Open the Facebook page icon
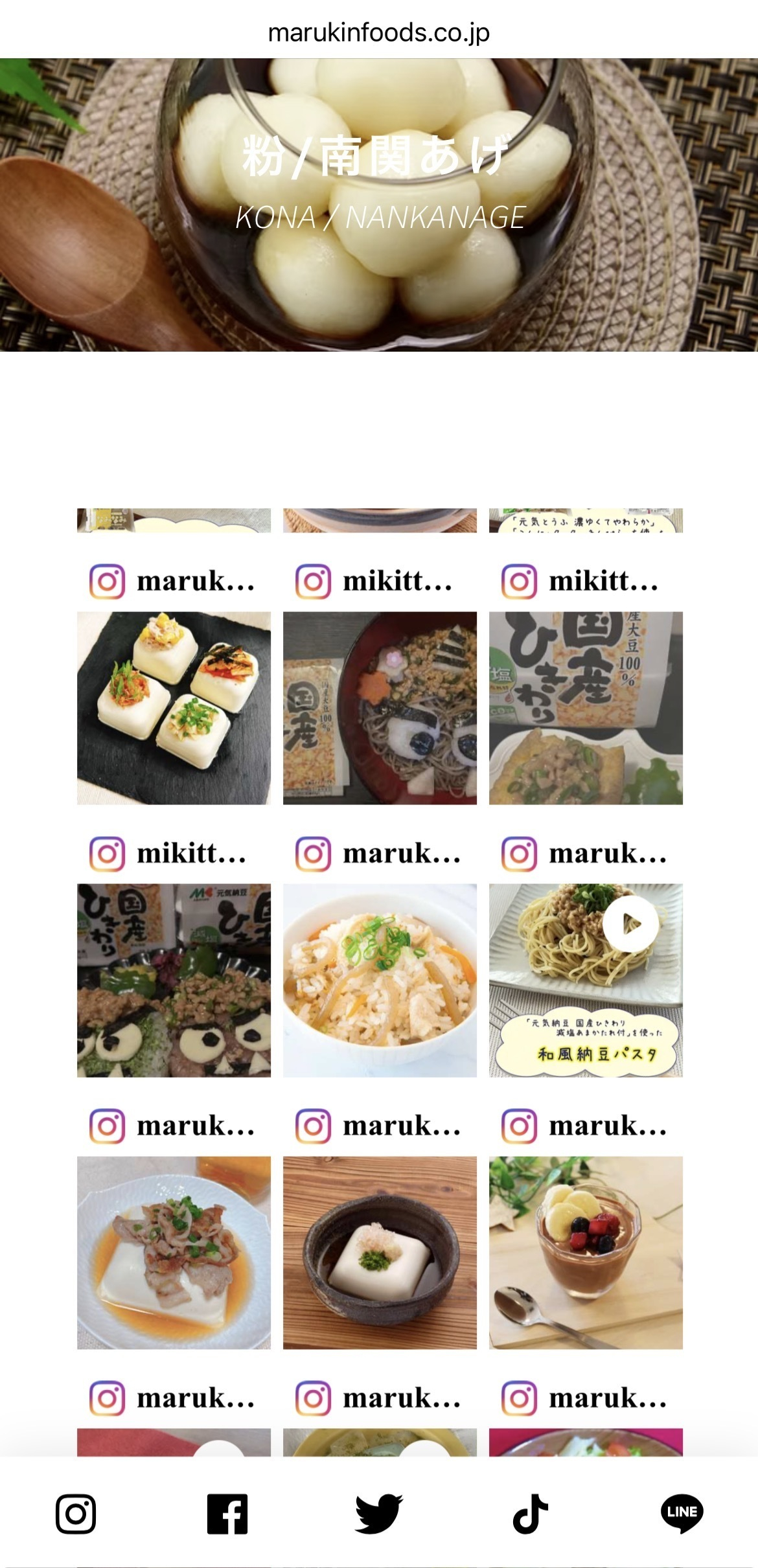This screenshot has height=1568, width=758. pos(227,1514)
